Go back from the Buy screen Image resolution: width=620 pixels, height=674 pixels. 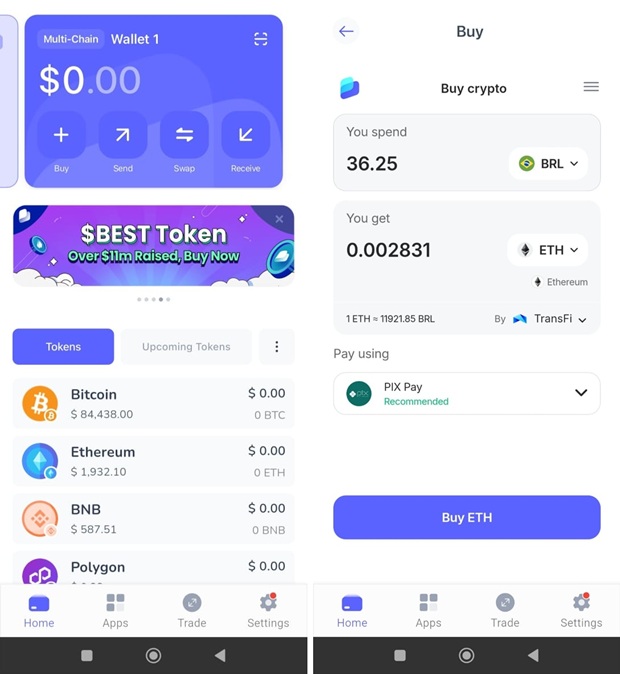point(346,31)
